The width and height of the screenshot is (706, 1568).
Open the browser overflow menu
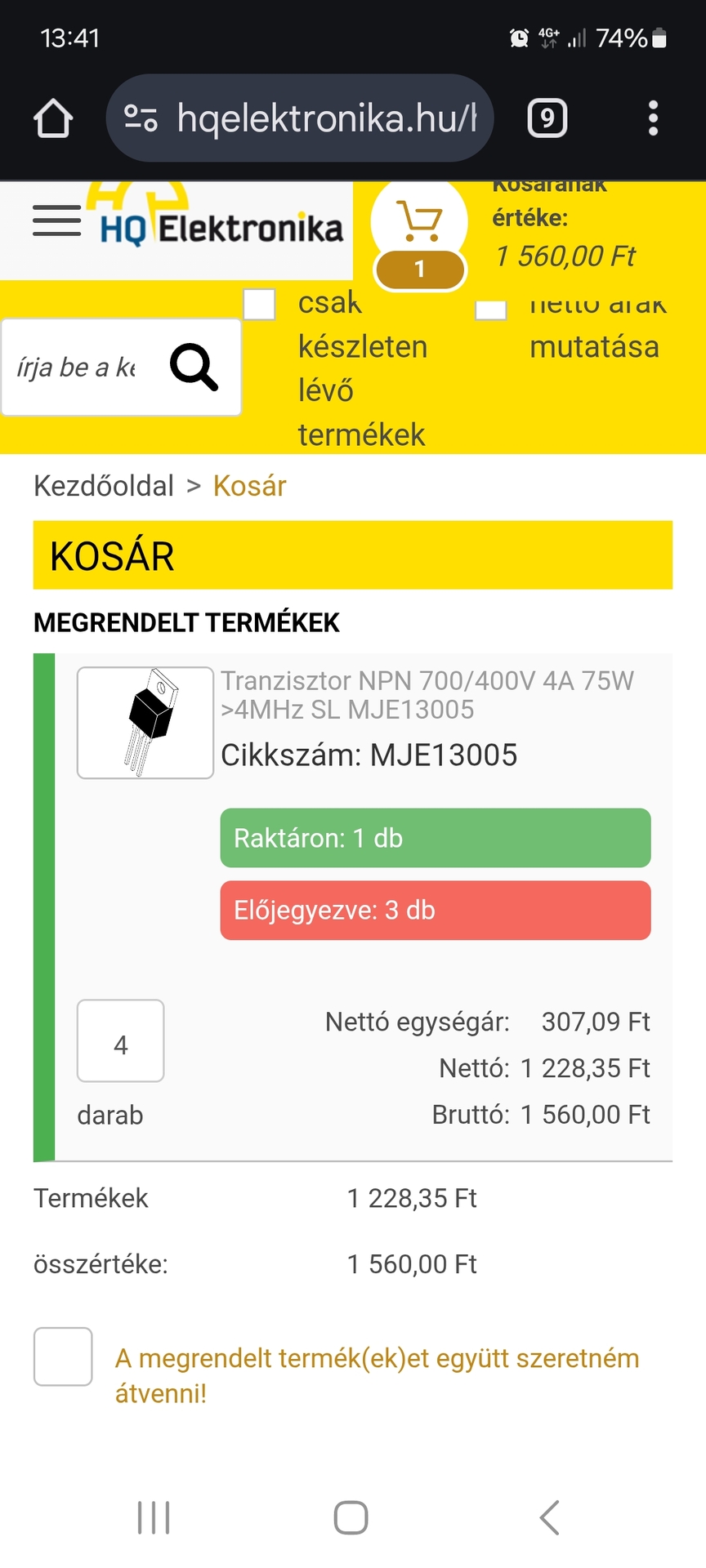652,118
